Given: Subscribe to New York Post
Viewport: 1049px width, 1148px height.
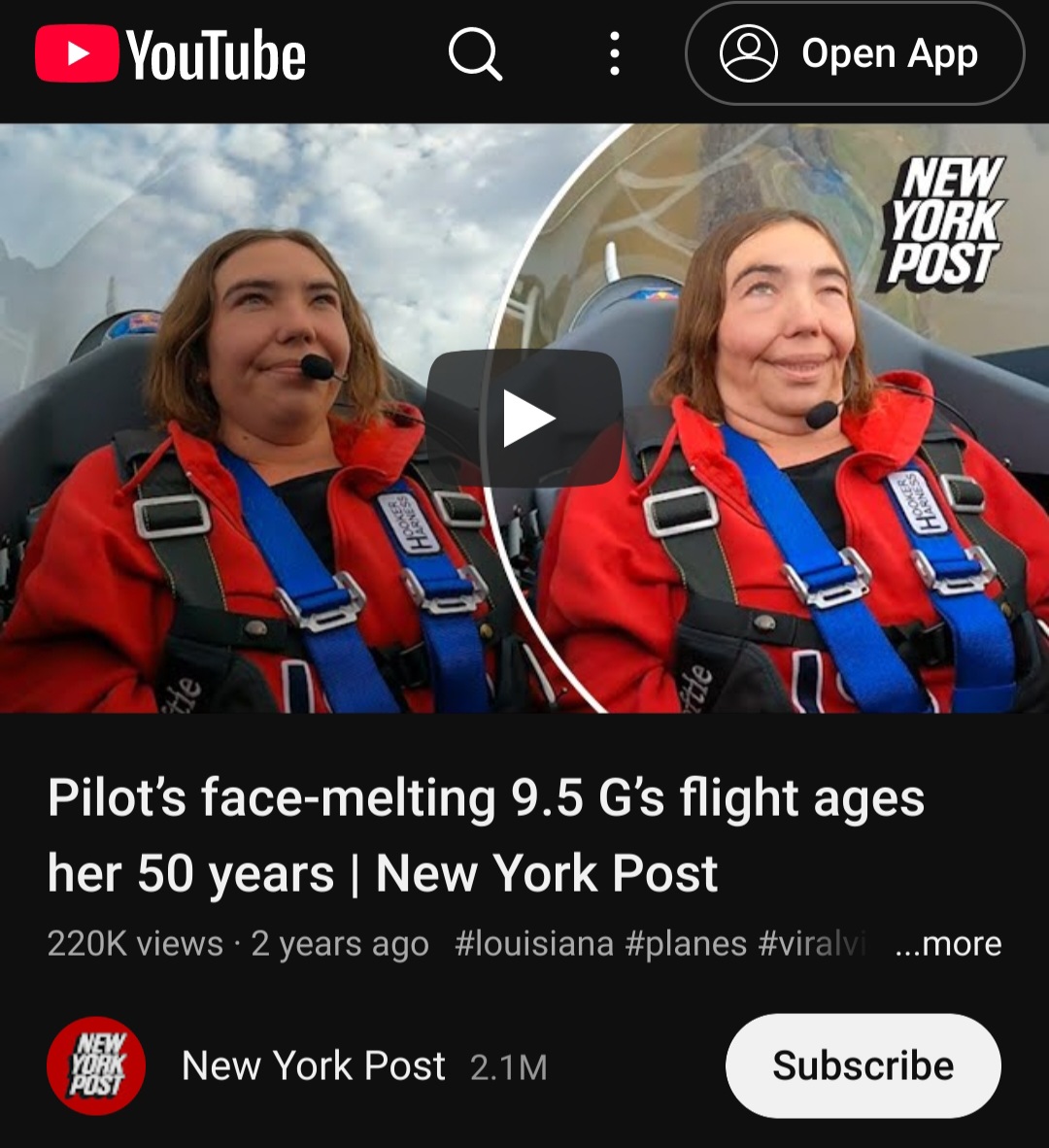Looking at the screenshot, I should 863,1065.
